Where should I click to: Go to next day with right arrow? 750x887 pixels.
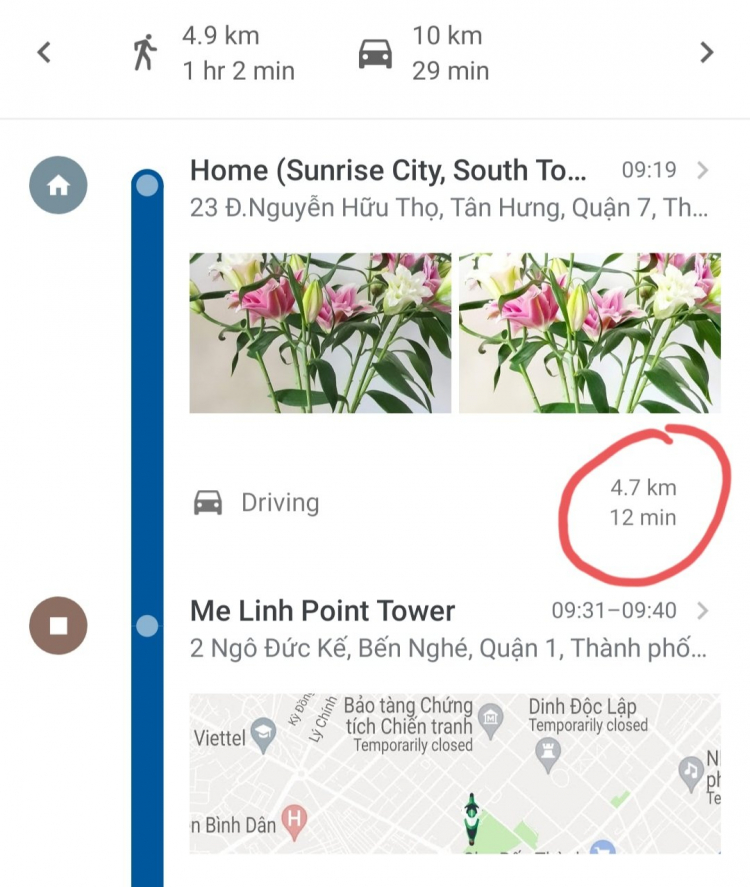point(706,53)
